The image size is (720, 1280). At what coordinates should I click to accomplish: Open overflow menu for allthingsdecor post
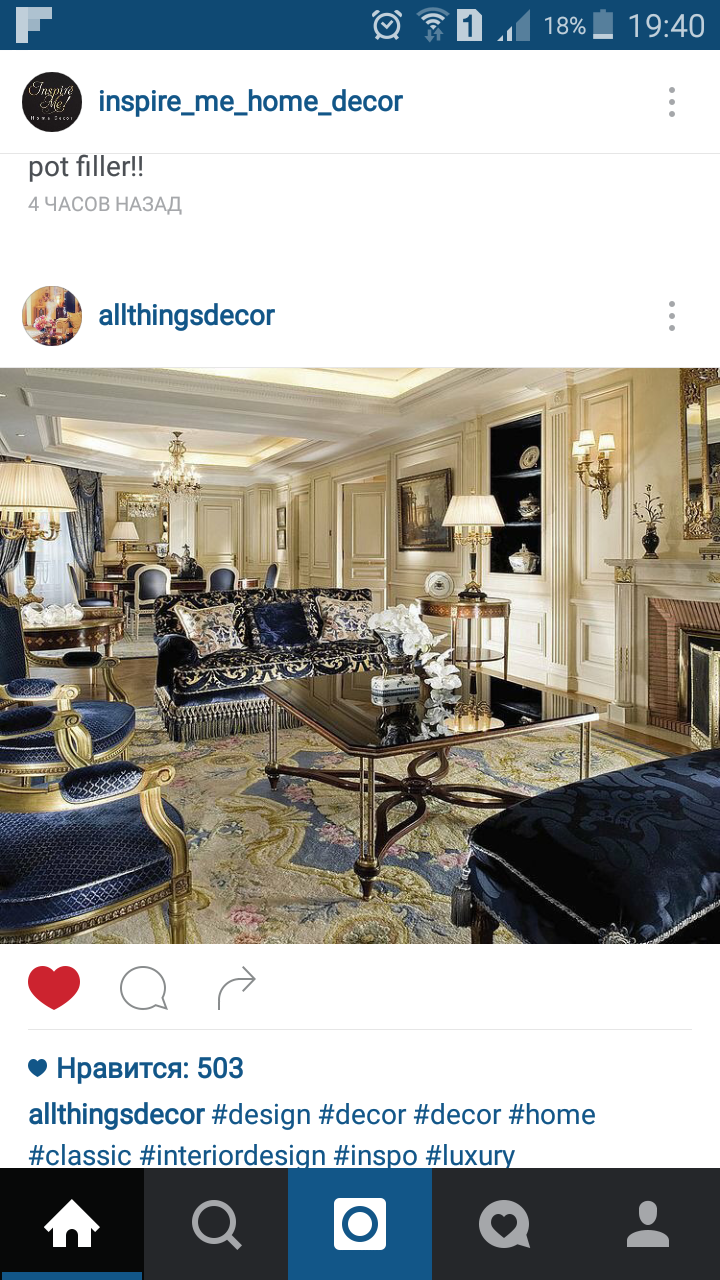coord(672,316)
